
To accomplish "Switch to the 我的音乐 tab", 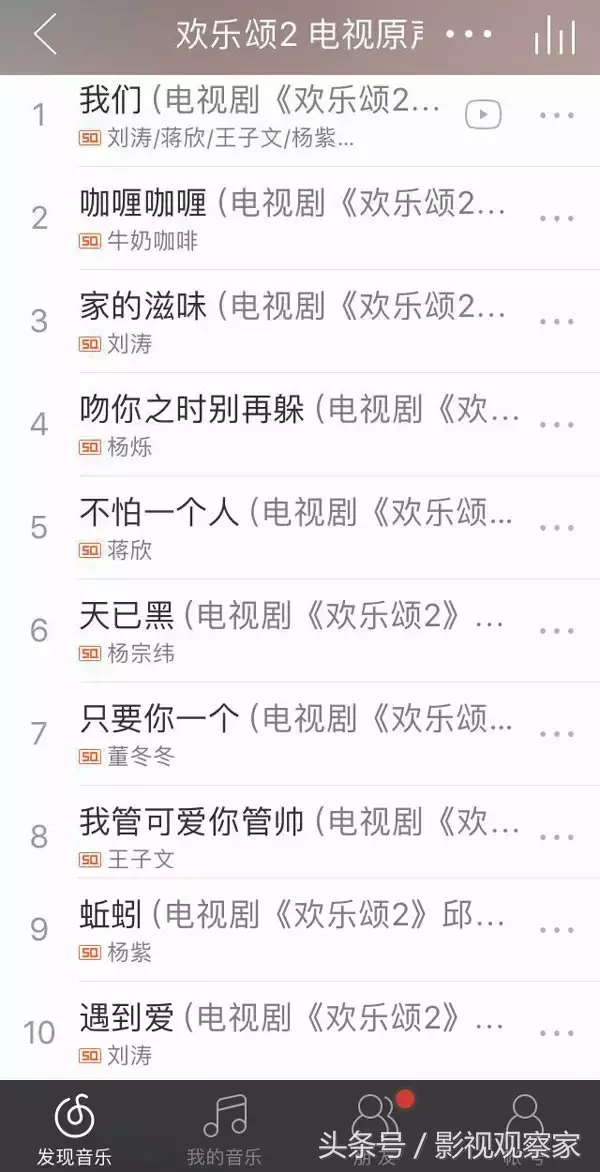I will [224, 1127].
